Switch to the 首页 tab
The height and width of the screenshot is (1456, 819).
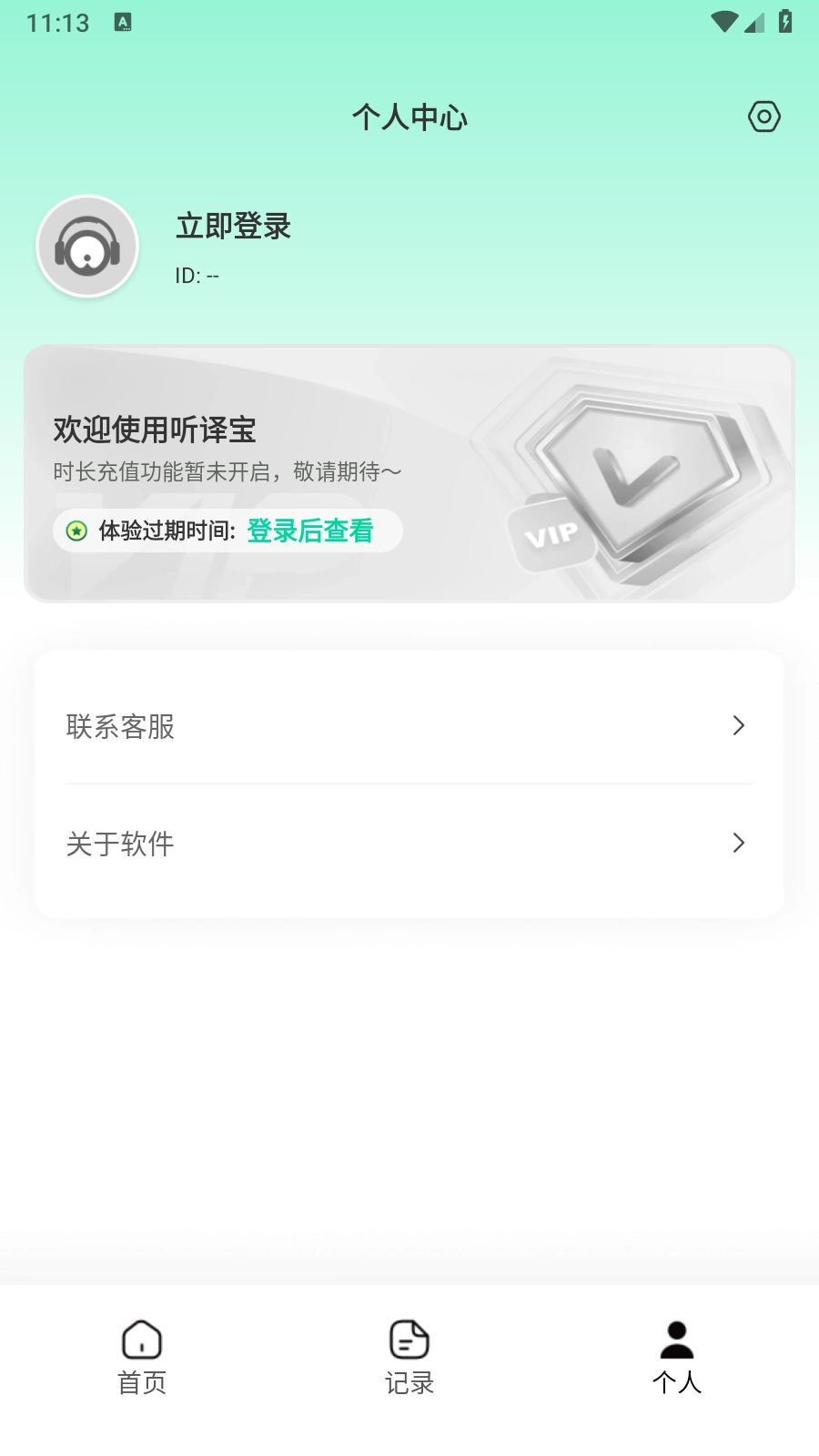(x=142, y=1358)
